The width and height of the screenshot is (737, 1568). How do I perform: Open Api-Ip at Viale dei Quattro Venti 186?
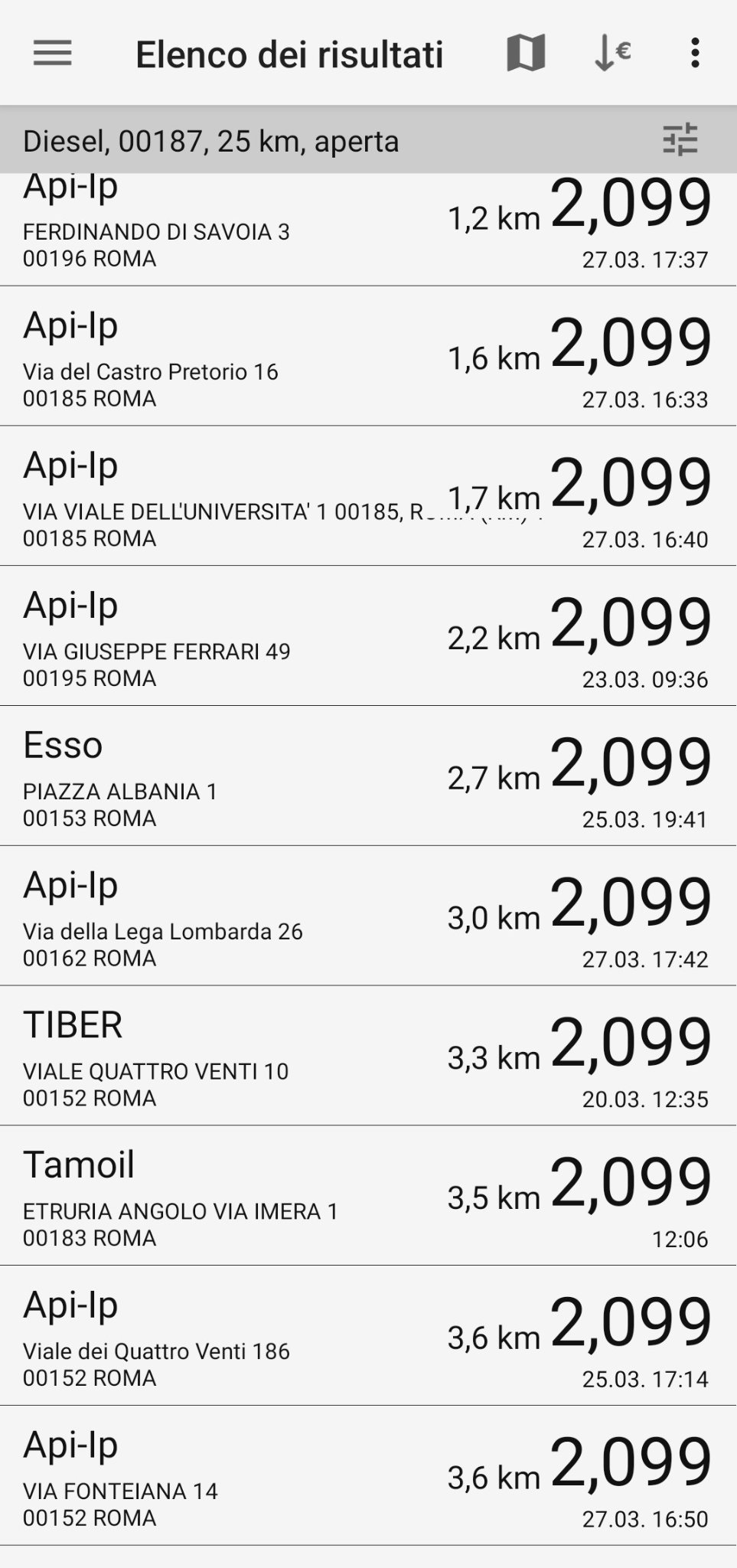tap(367, 1336)
